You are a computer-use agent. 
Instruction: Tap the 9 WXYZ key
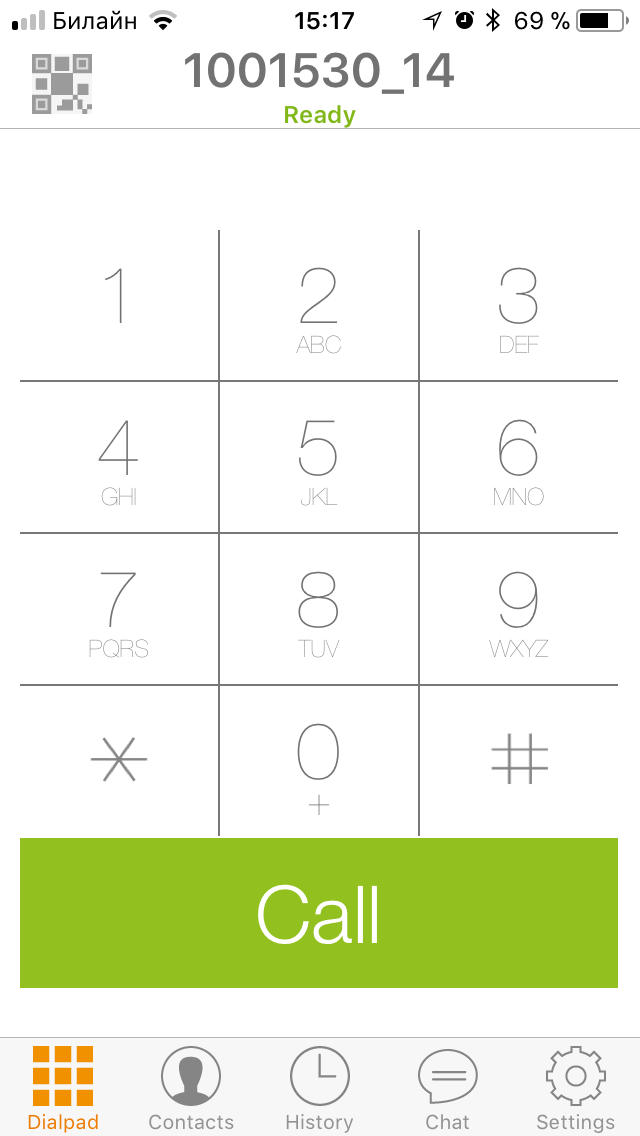coord(519,609)
